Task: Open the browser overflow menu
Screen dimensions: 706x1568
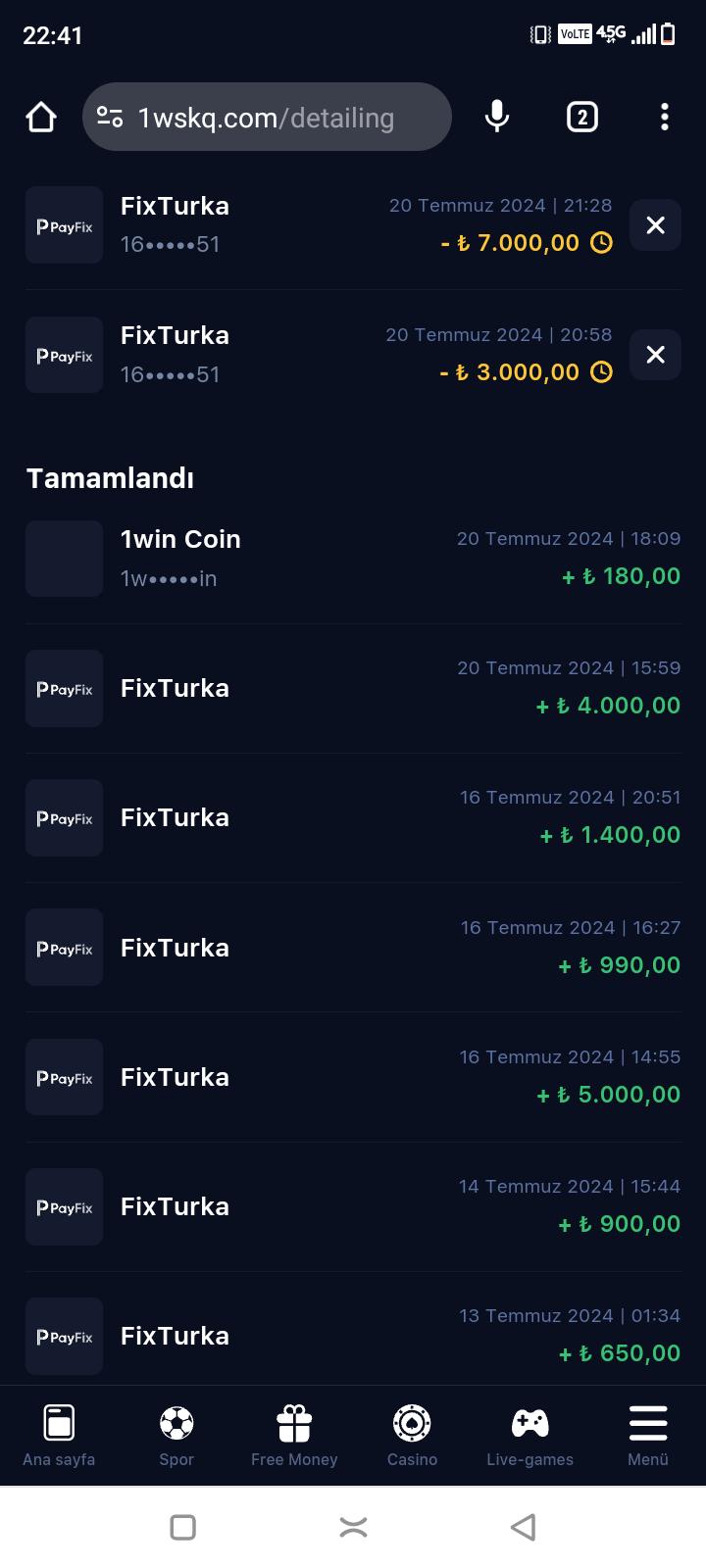Action: (665, 118)
